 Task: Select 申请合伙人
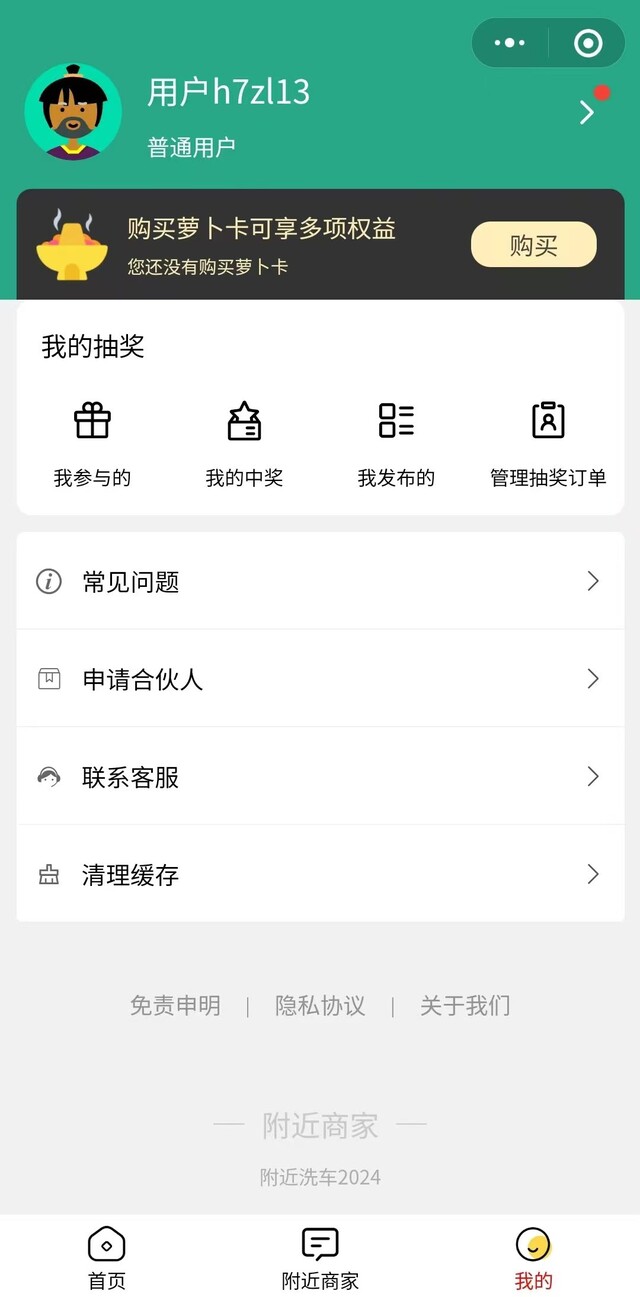point(320,679)
